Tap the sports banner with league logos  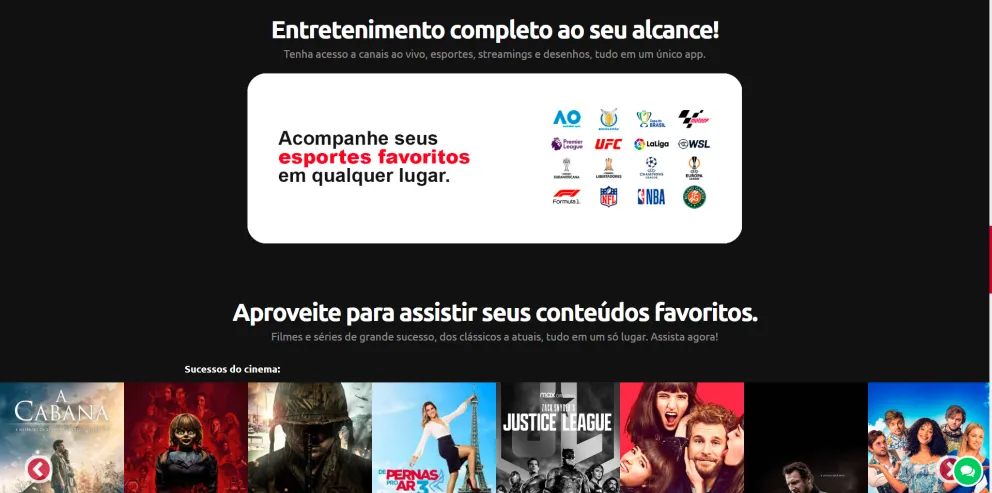click(494, 158)
